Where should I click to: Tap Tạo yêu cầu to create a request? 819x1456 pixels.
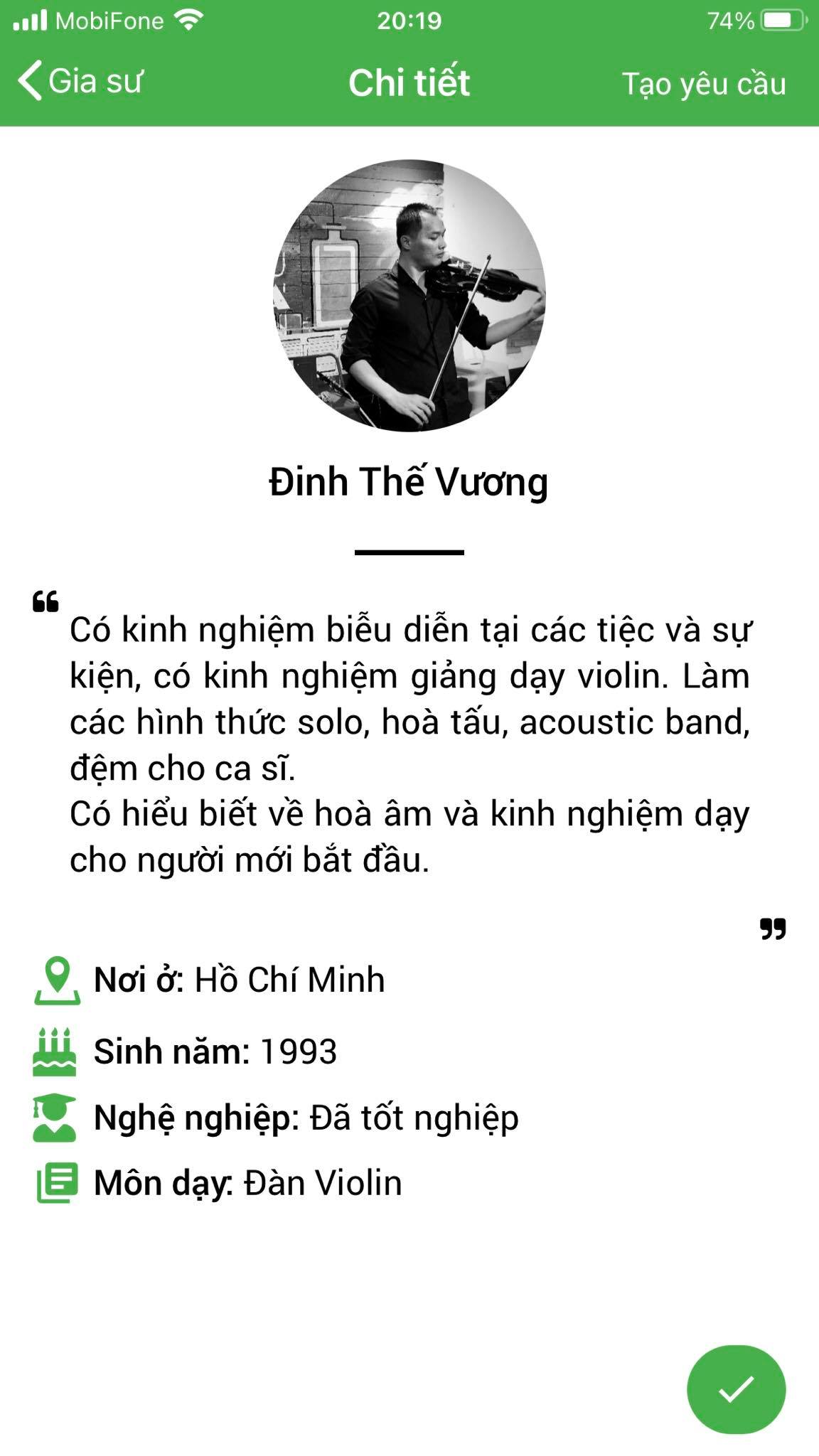(704, 84)
